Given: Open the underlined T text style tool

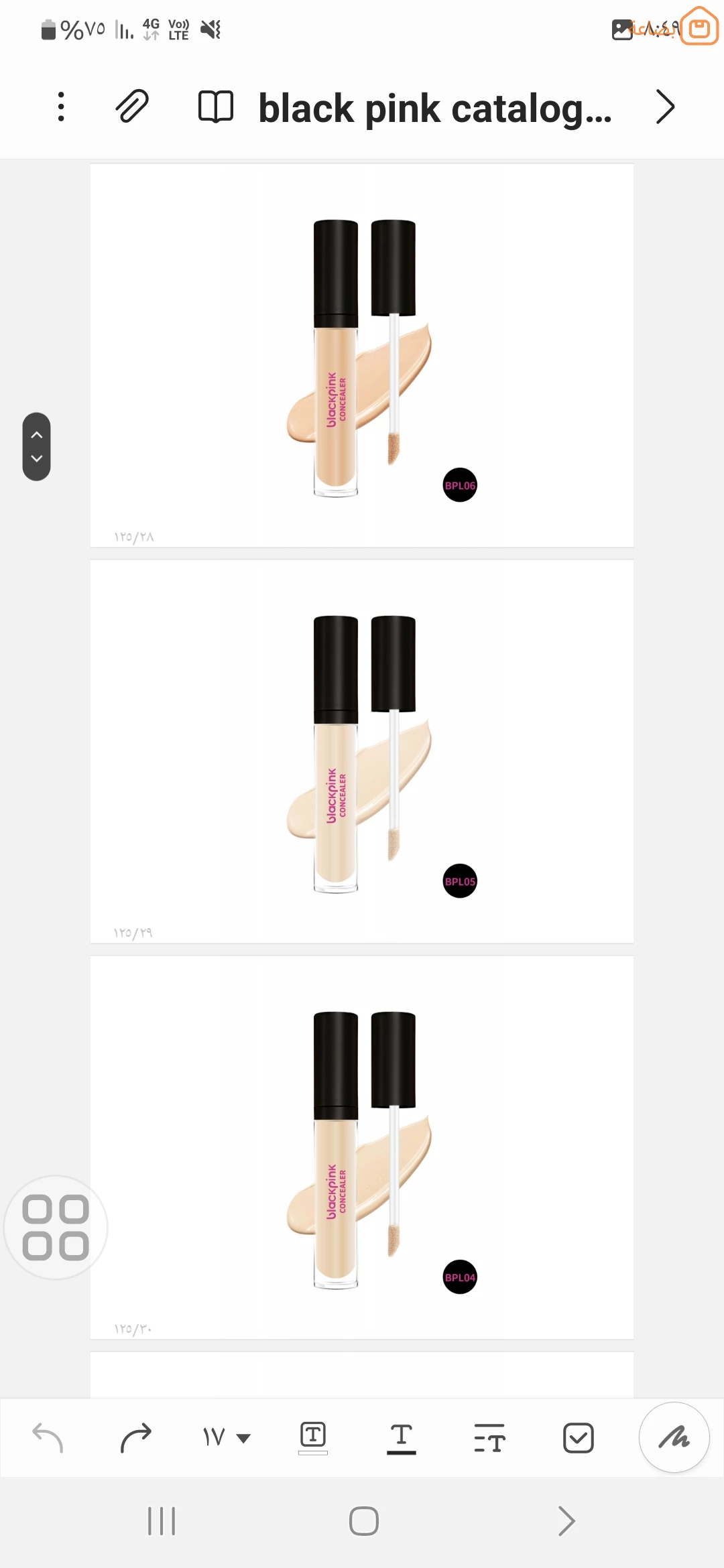Looking at the screenshot, I should click(402, 1438).
